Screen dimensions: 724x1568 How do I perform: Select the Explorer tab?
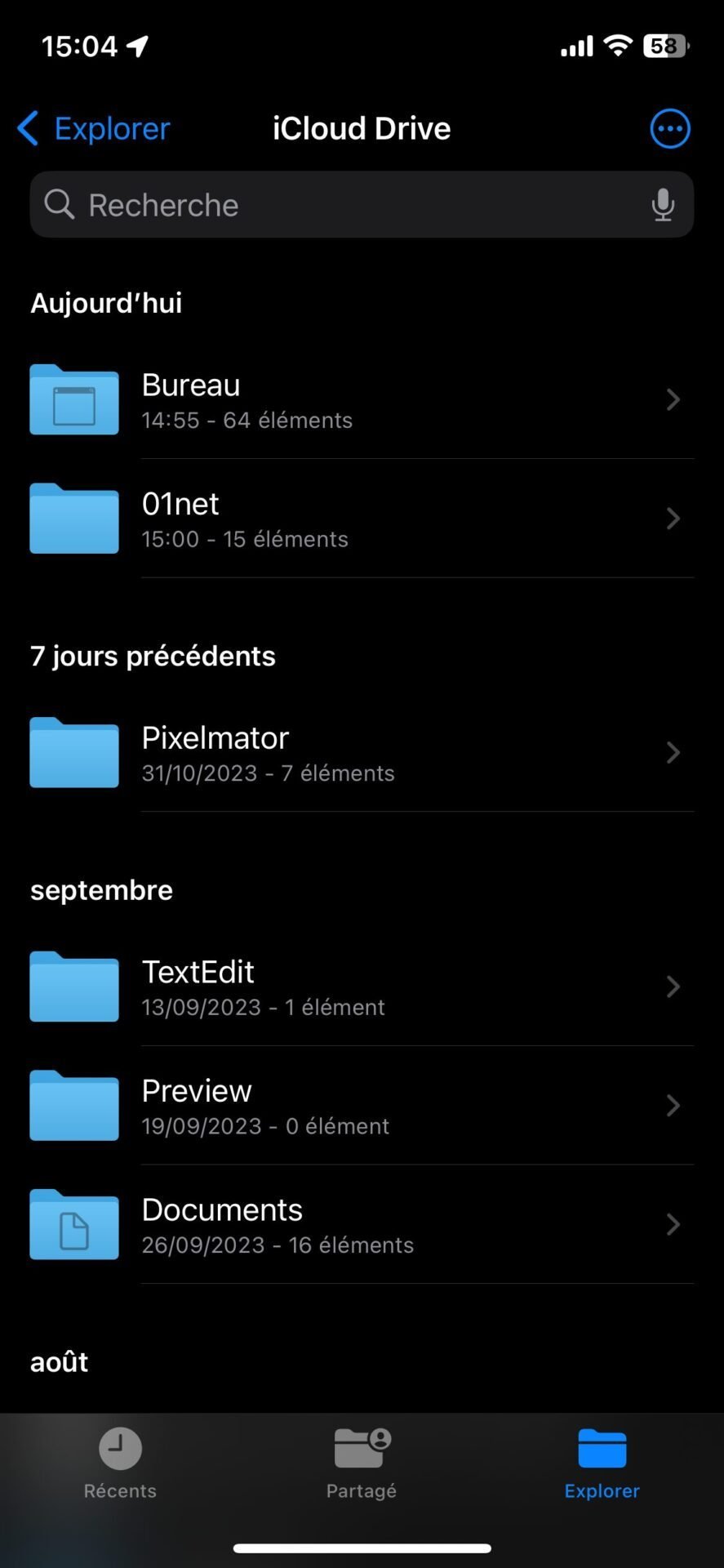tap(602, 1463)
